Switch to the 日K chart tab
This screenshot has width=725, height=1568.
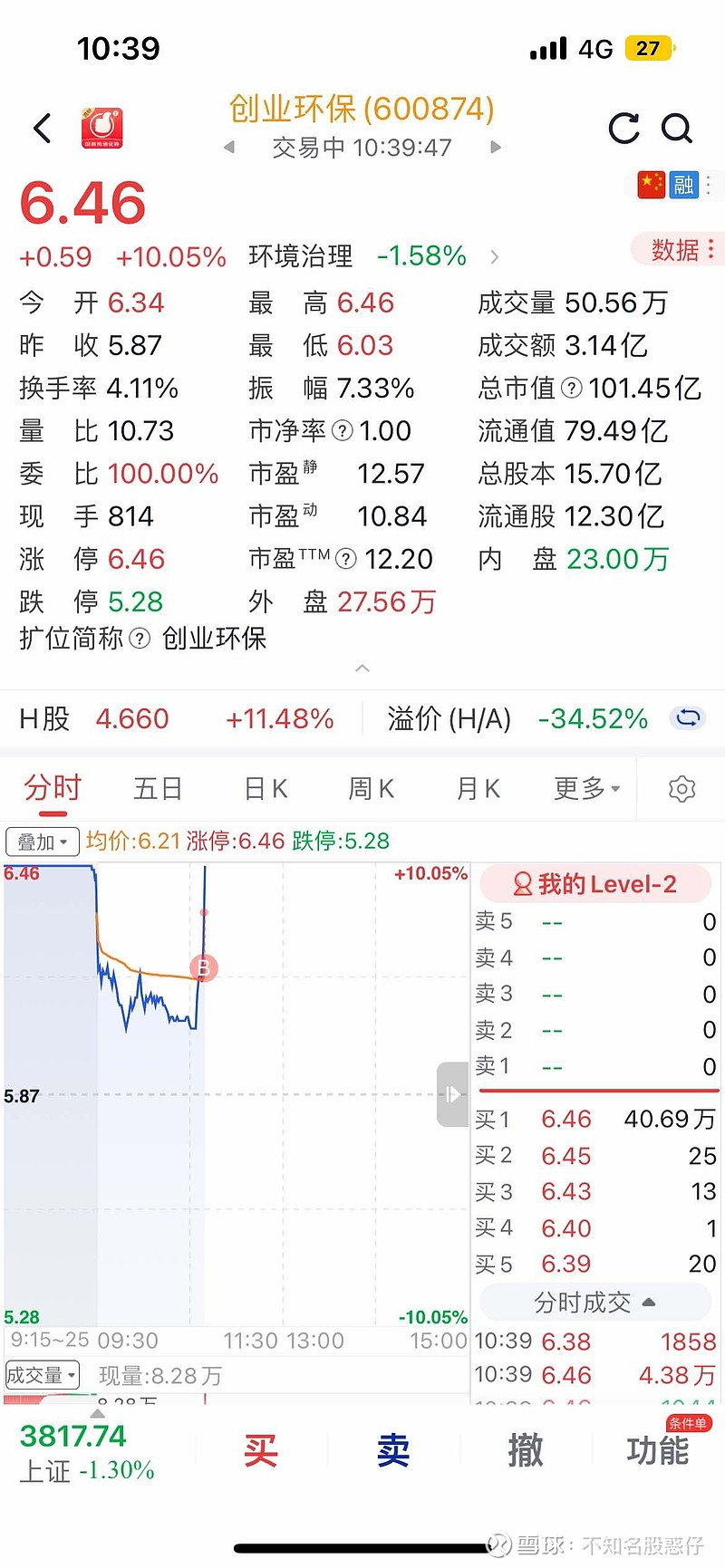coord(266,789)
